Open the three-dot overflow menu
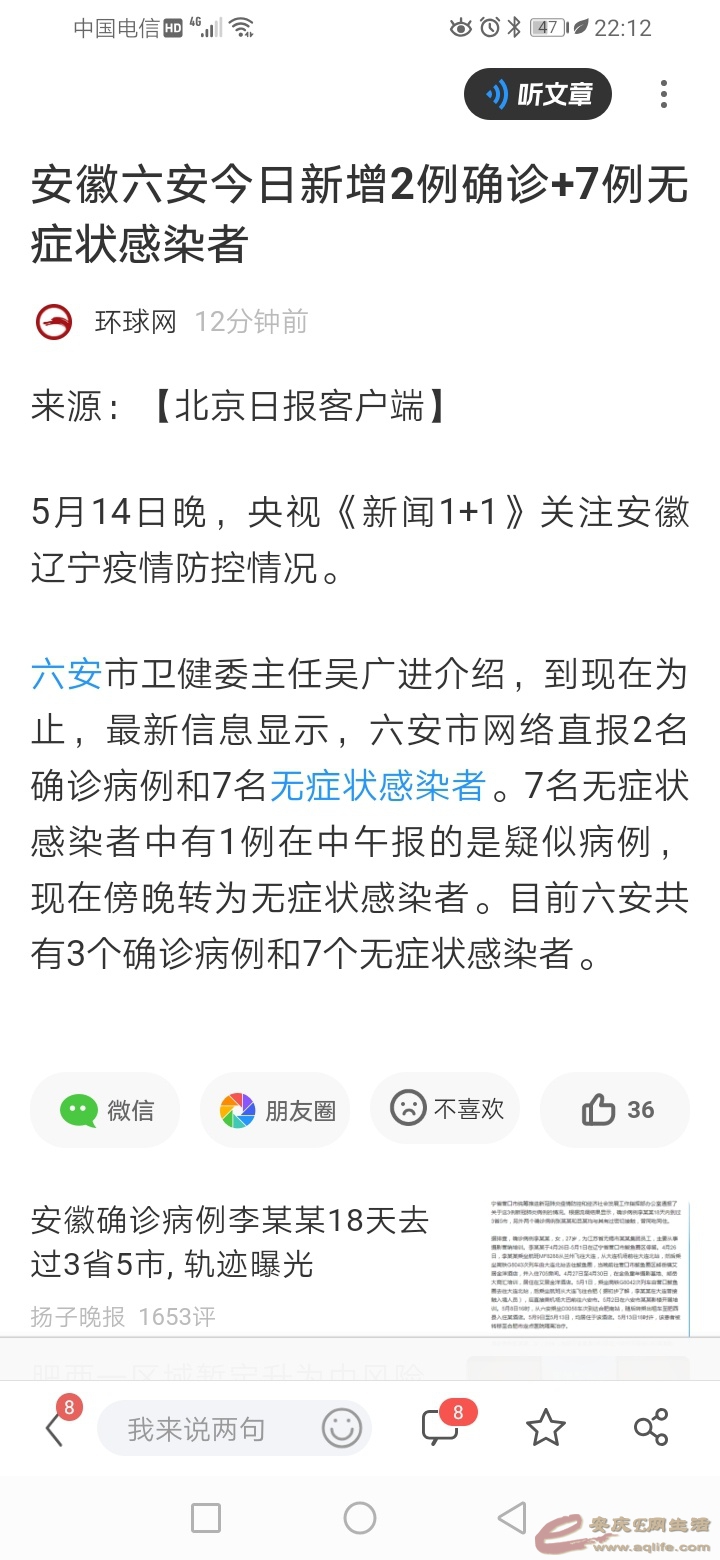 tap(664, 94)
